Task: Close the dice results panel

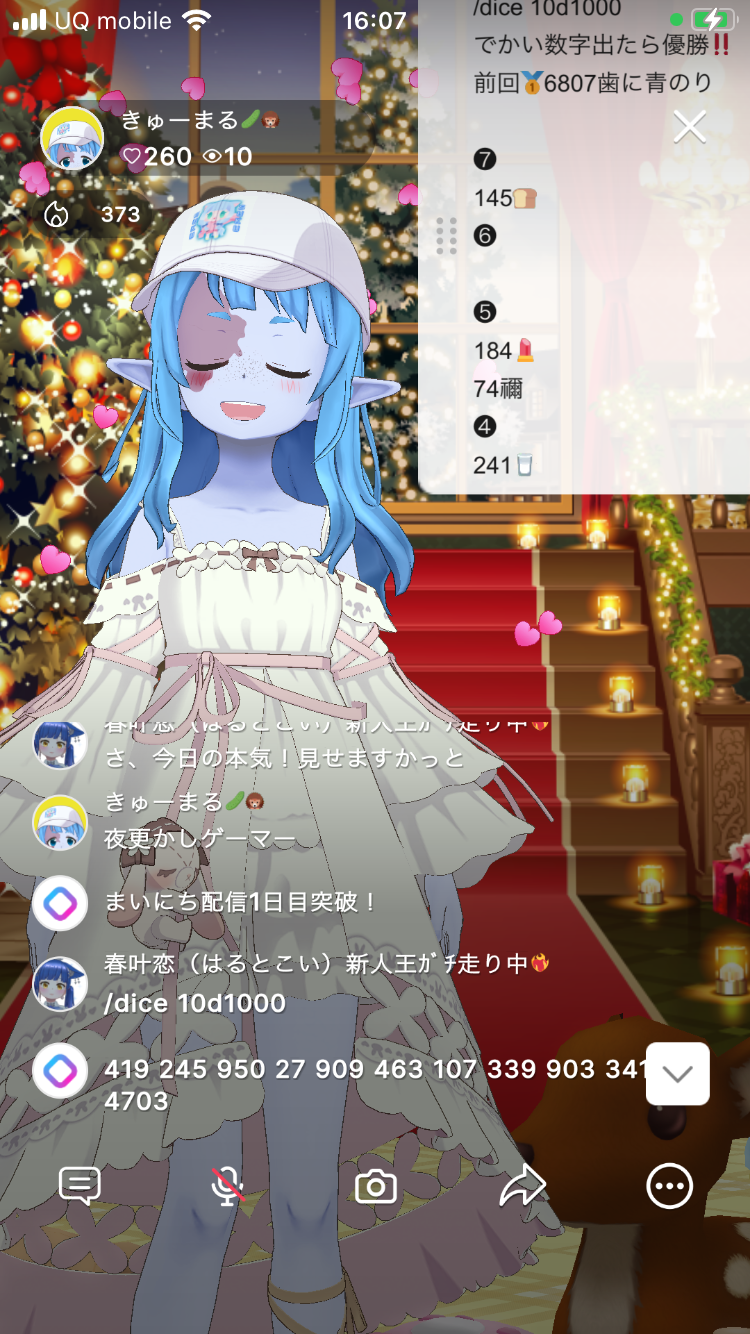Action: [690, 127]
